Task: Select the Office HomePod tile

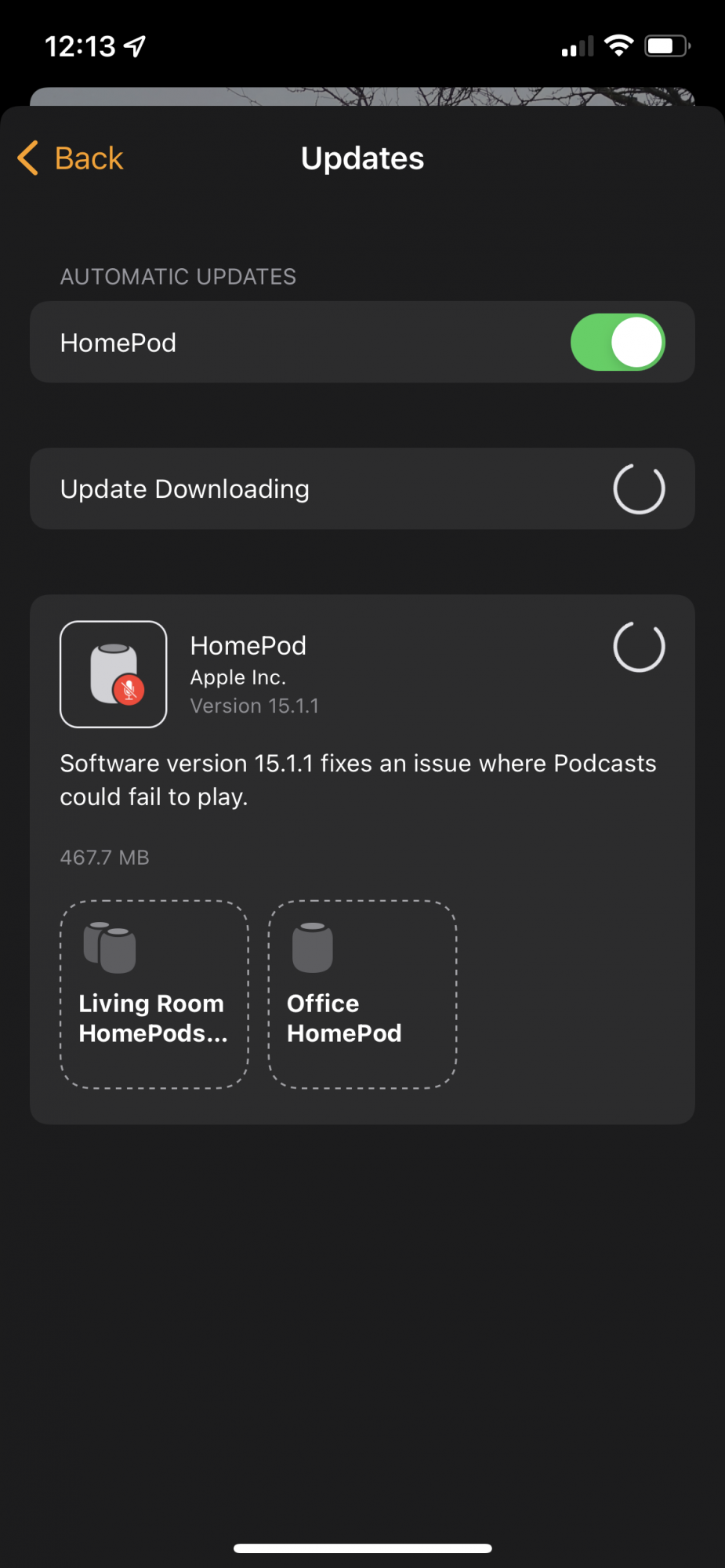Action: [x=362, y=994]
